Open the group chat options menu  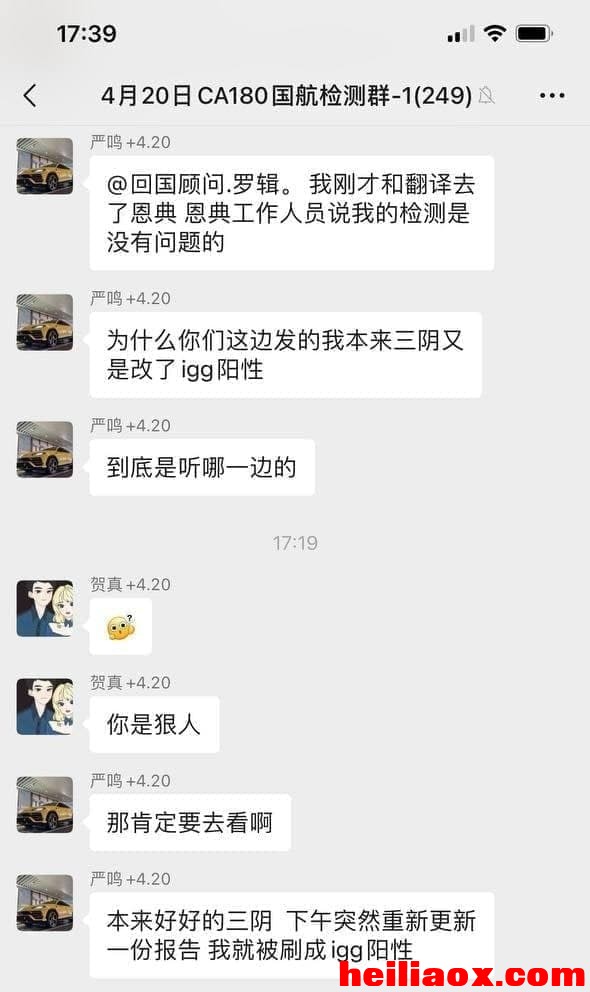pyautogui.click(x=551, y=96)
